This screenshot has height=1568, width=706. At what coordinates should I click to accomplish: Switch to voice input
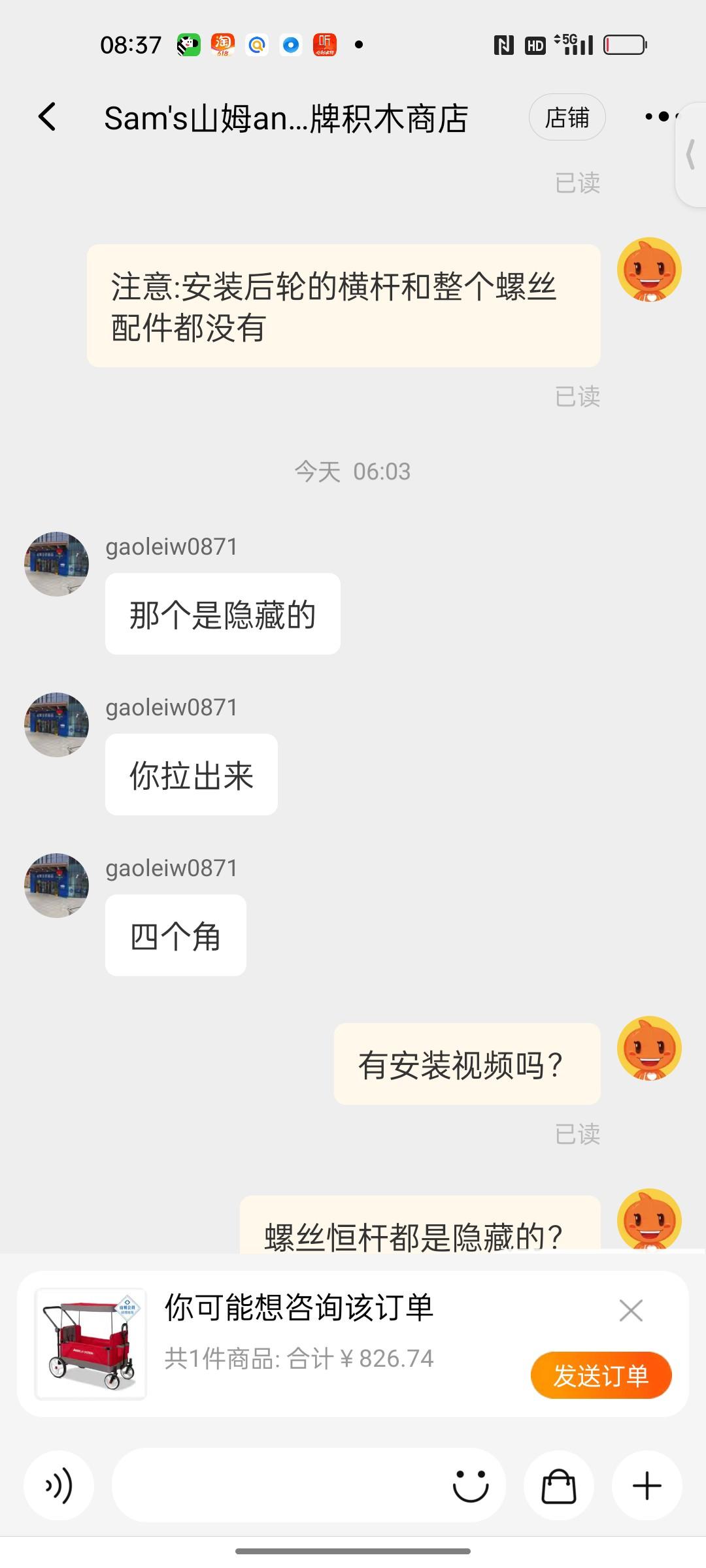point(59,1486)
